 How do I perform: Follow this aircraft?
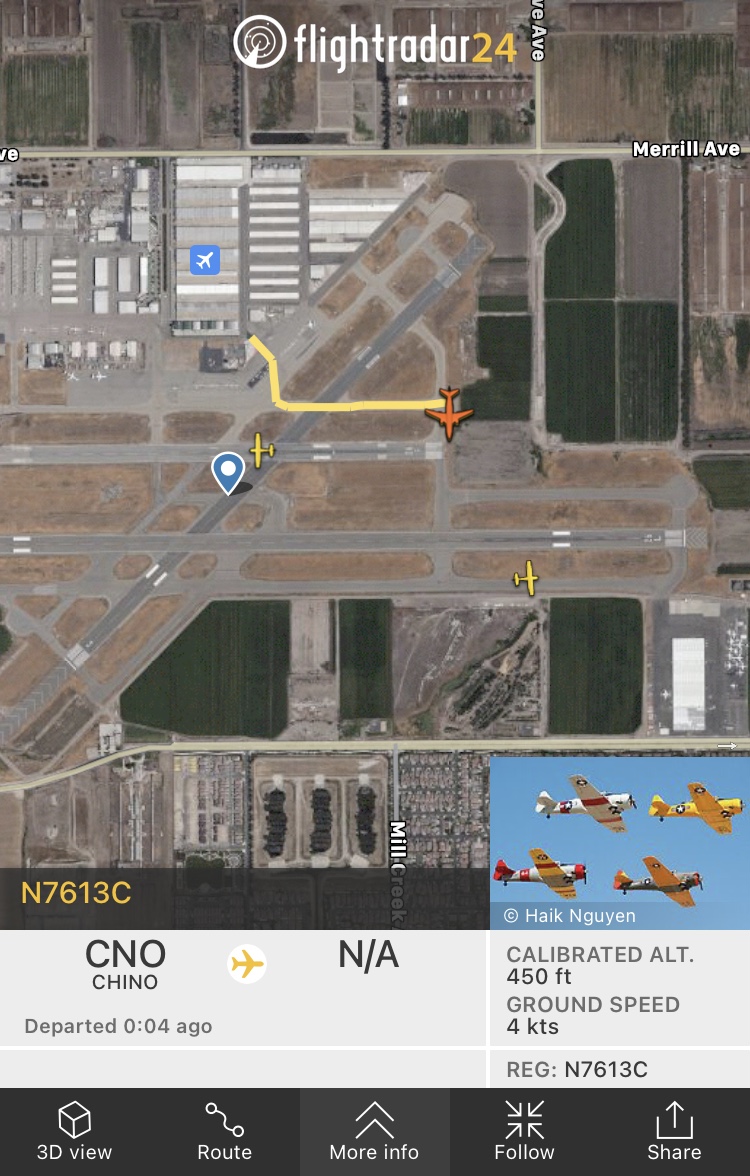click(524, 1132)
